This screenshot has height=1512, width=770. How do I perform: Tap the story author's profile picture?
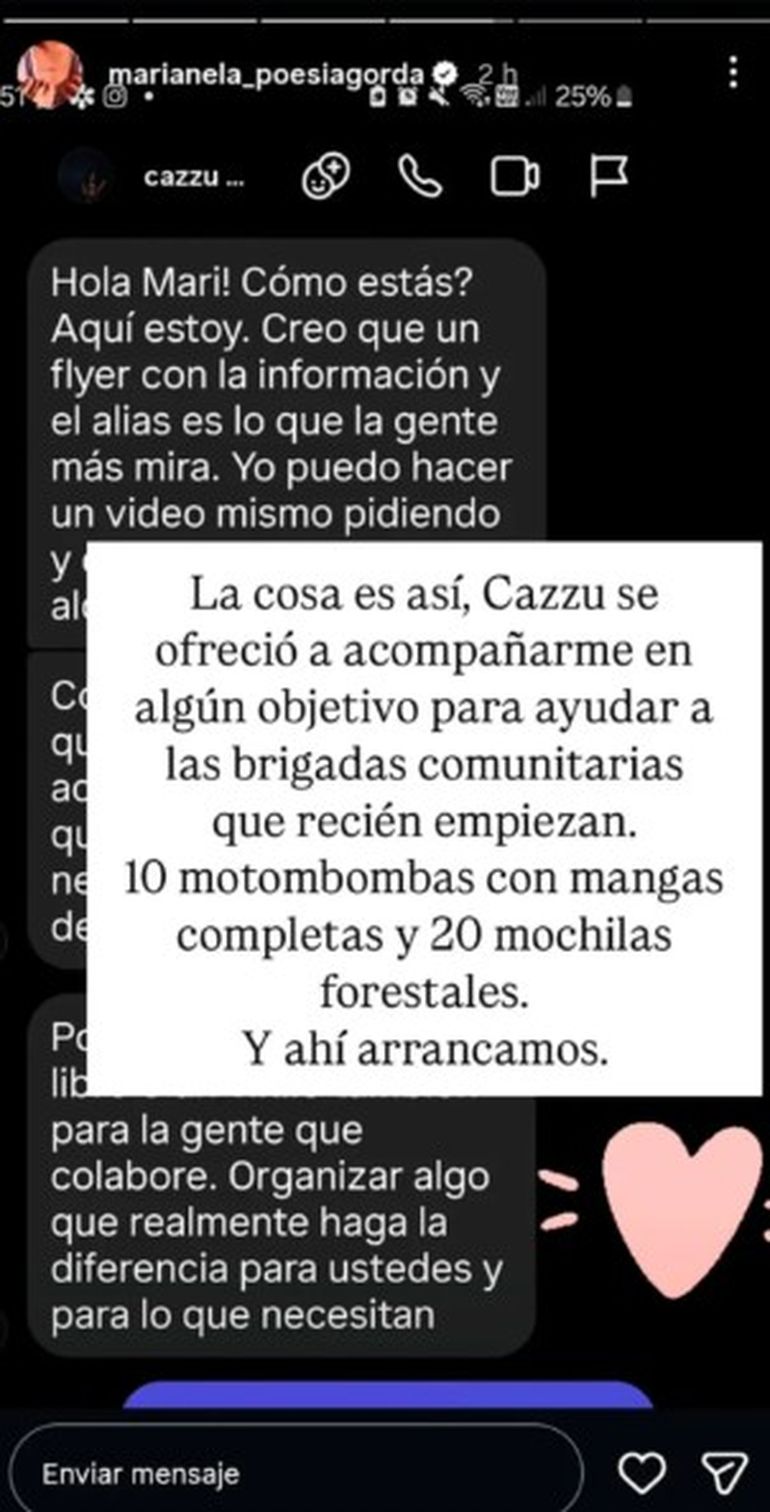(50, 74)
